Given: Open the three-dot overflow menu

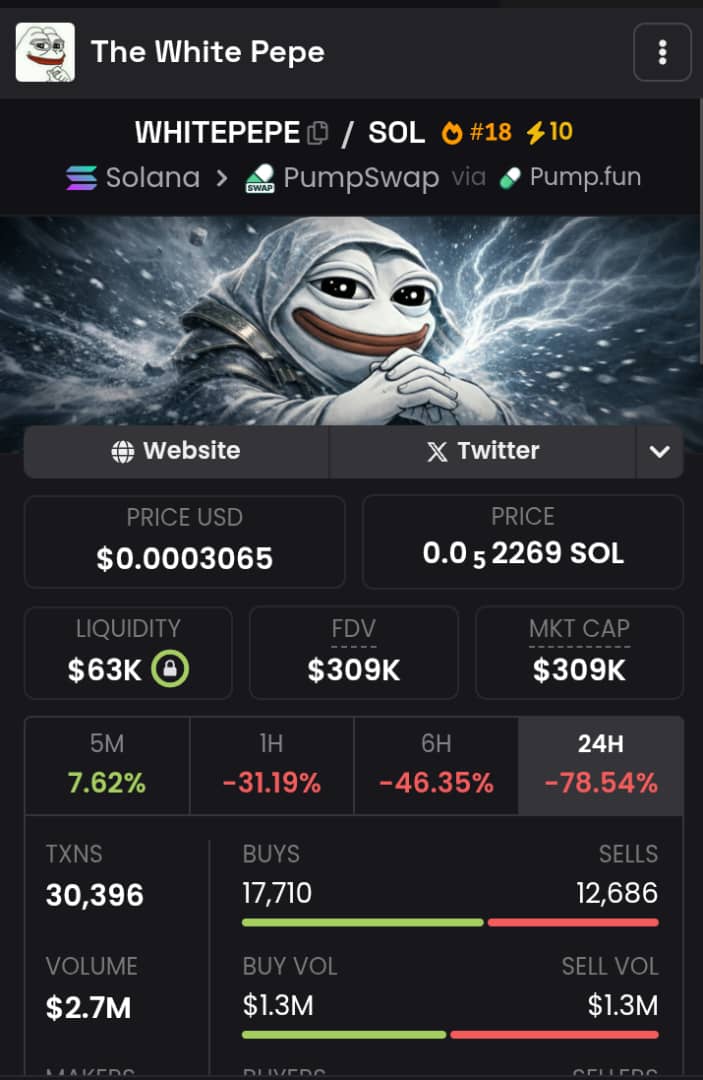Looking at the screenshot, I should (662, 52).
